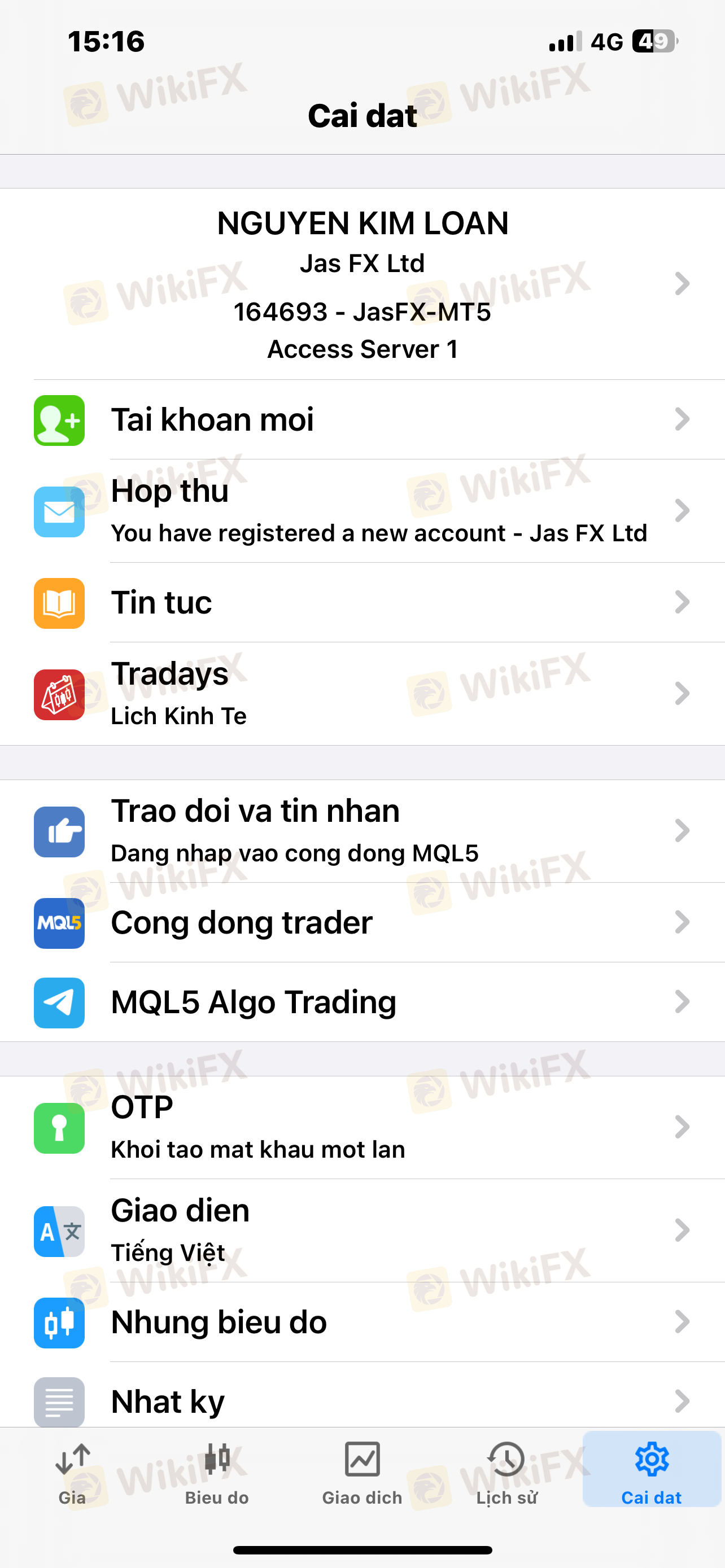
Task: Switch to the Bieu do chart tab
Action: pyautogui.click(x=217, y=1473)
